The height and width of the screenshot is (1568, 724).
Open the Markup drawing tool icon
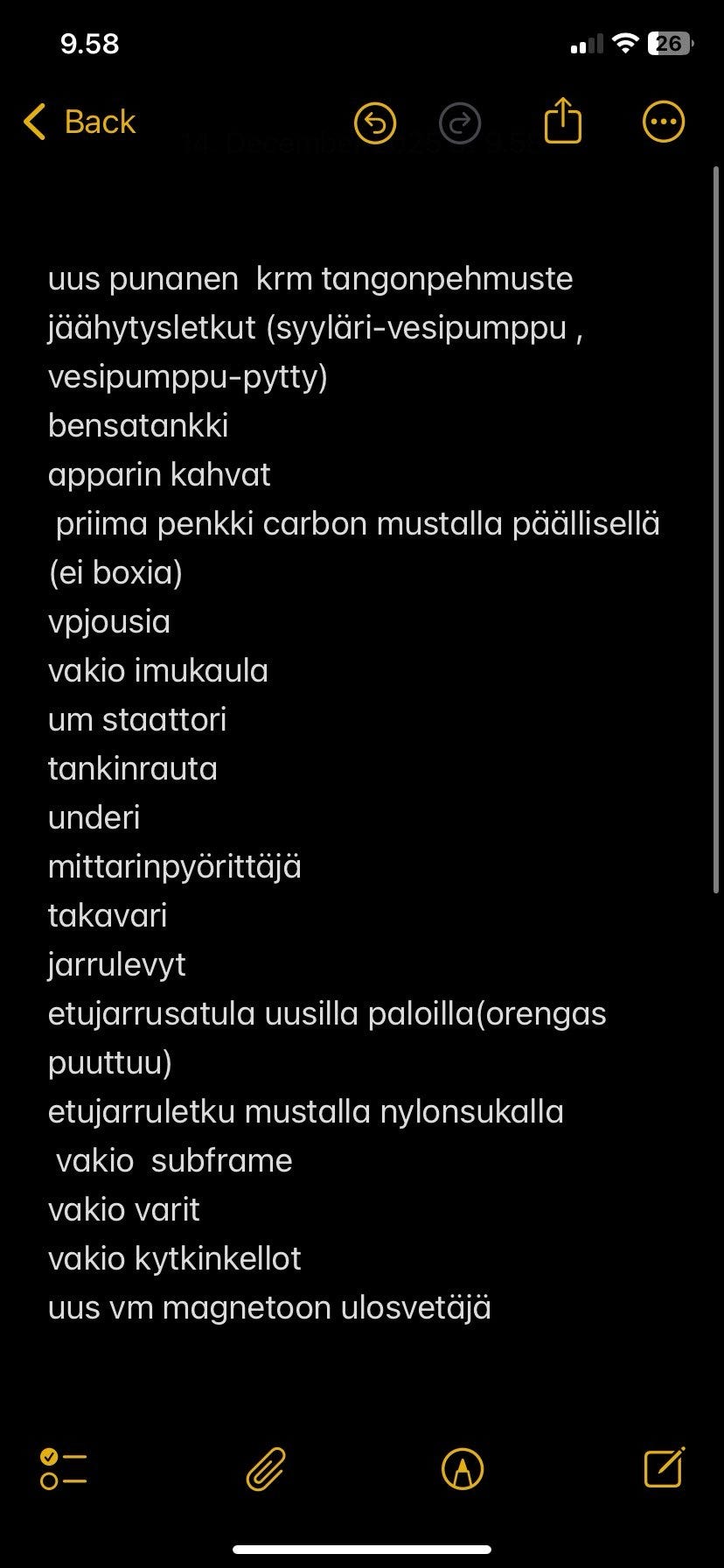(x=461, y=1467)
